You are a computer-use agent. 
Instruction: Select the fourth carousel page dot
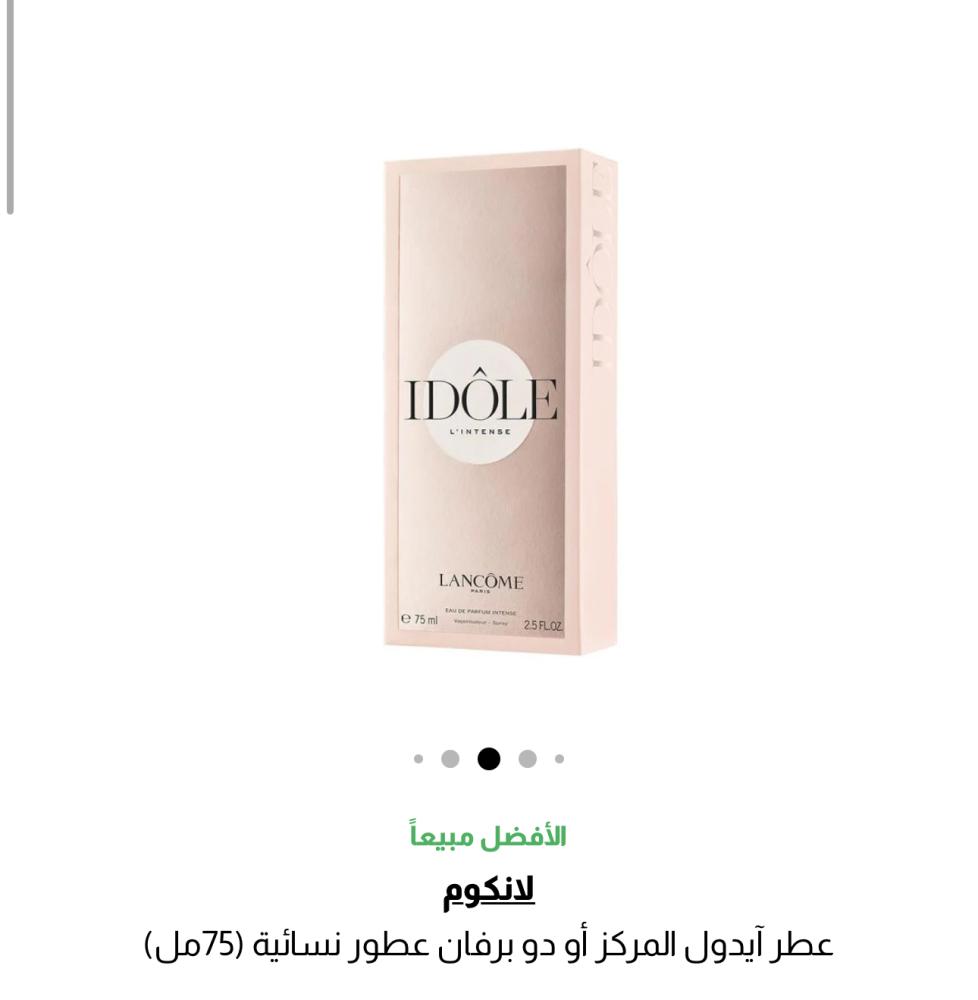coord(527,759)
